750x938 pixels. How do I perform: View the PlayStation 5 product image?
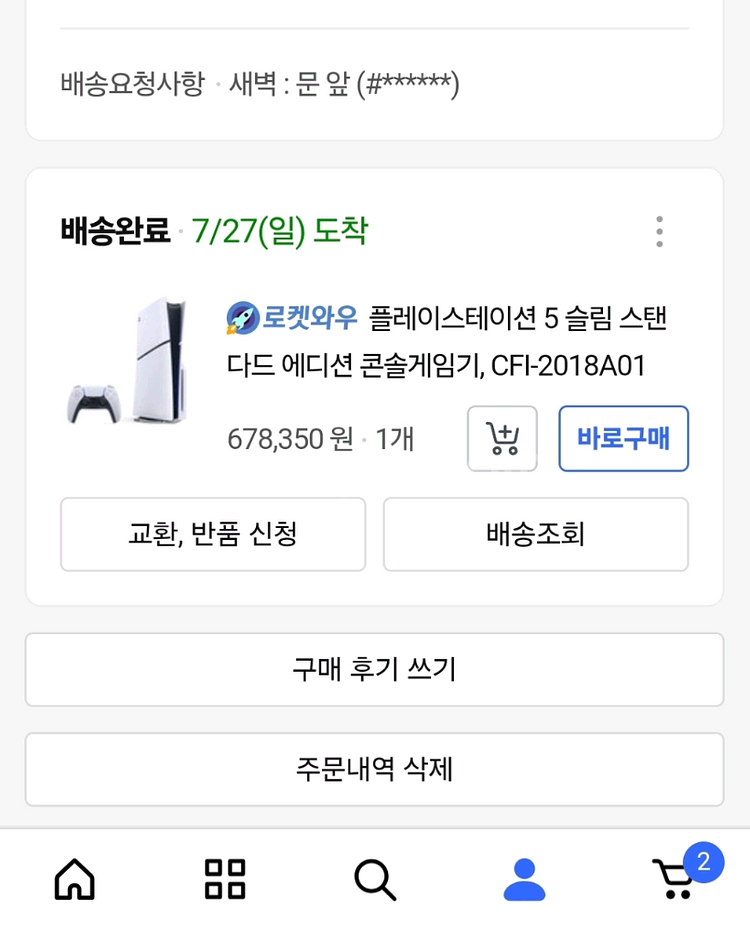127,360
